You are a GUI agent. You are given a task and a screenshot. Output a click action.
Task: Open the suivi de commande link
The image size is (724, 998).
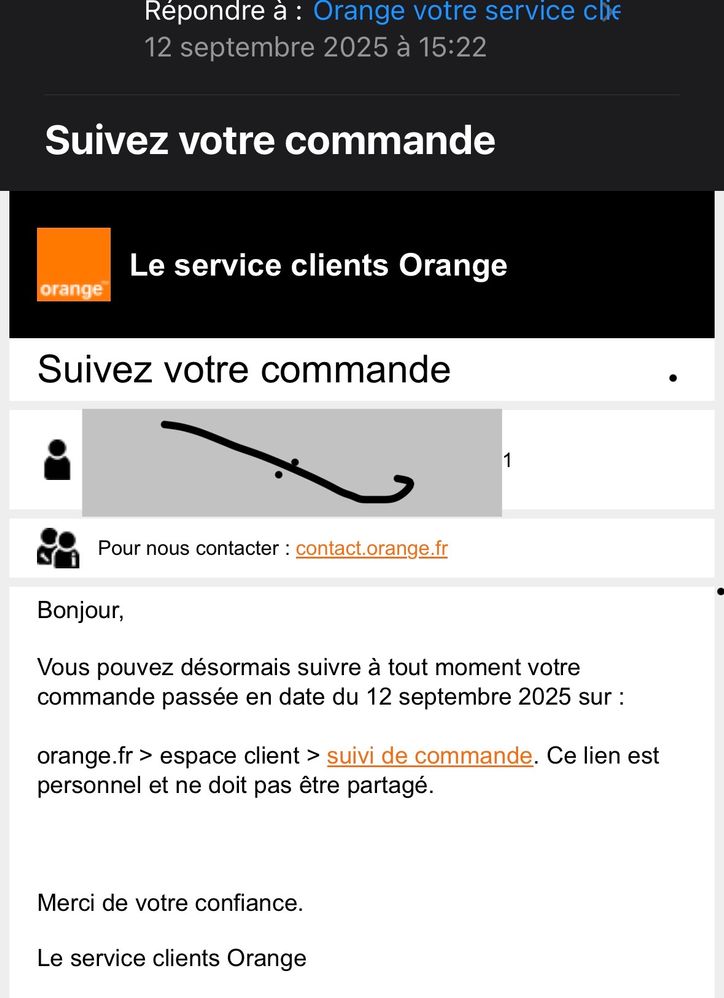point(429,756)
